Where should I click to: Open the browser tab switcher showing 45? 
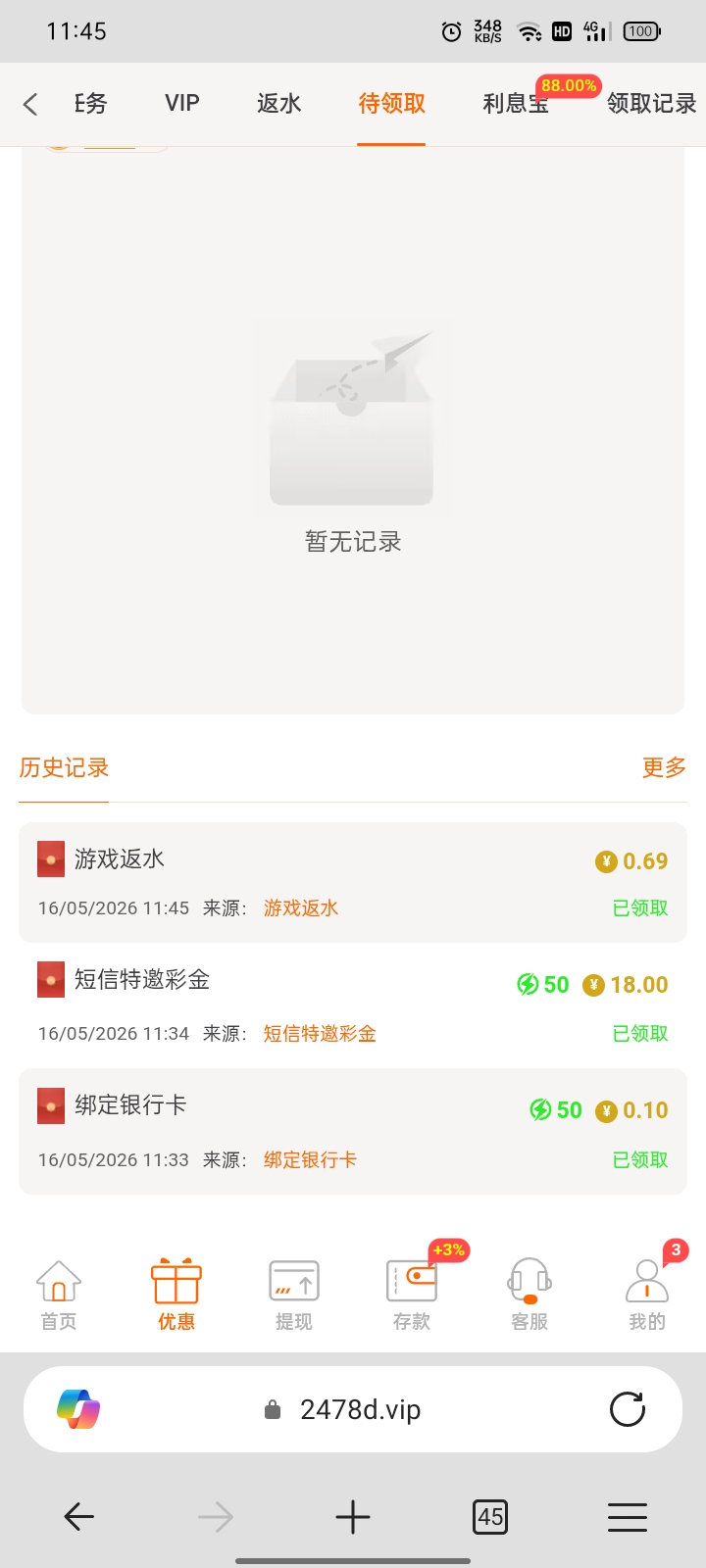(x=490, y=1517)
